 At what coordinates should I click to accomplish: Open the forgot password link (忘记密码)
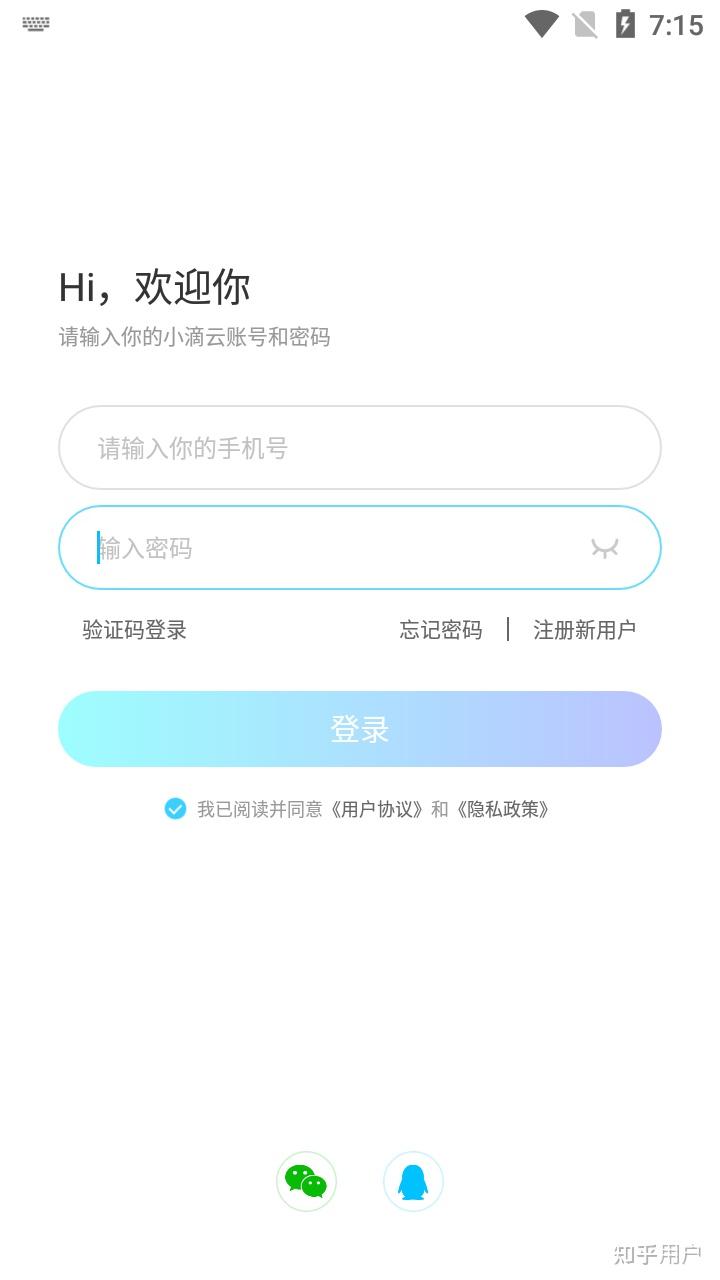(x=441, y=630)
